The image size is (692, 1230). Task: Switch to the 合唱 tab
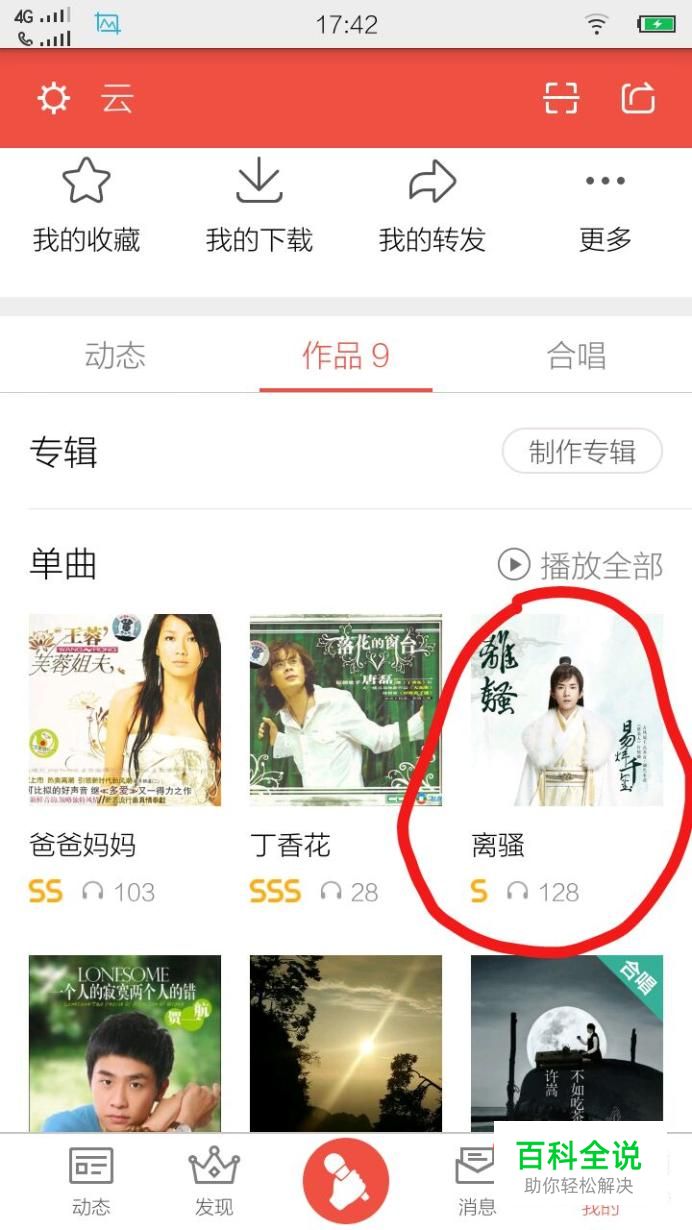[576, 356]
